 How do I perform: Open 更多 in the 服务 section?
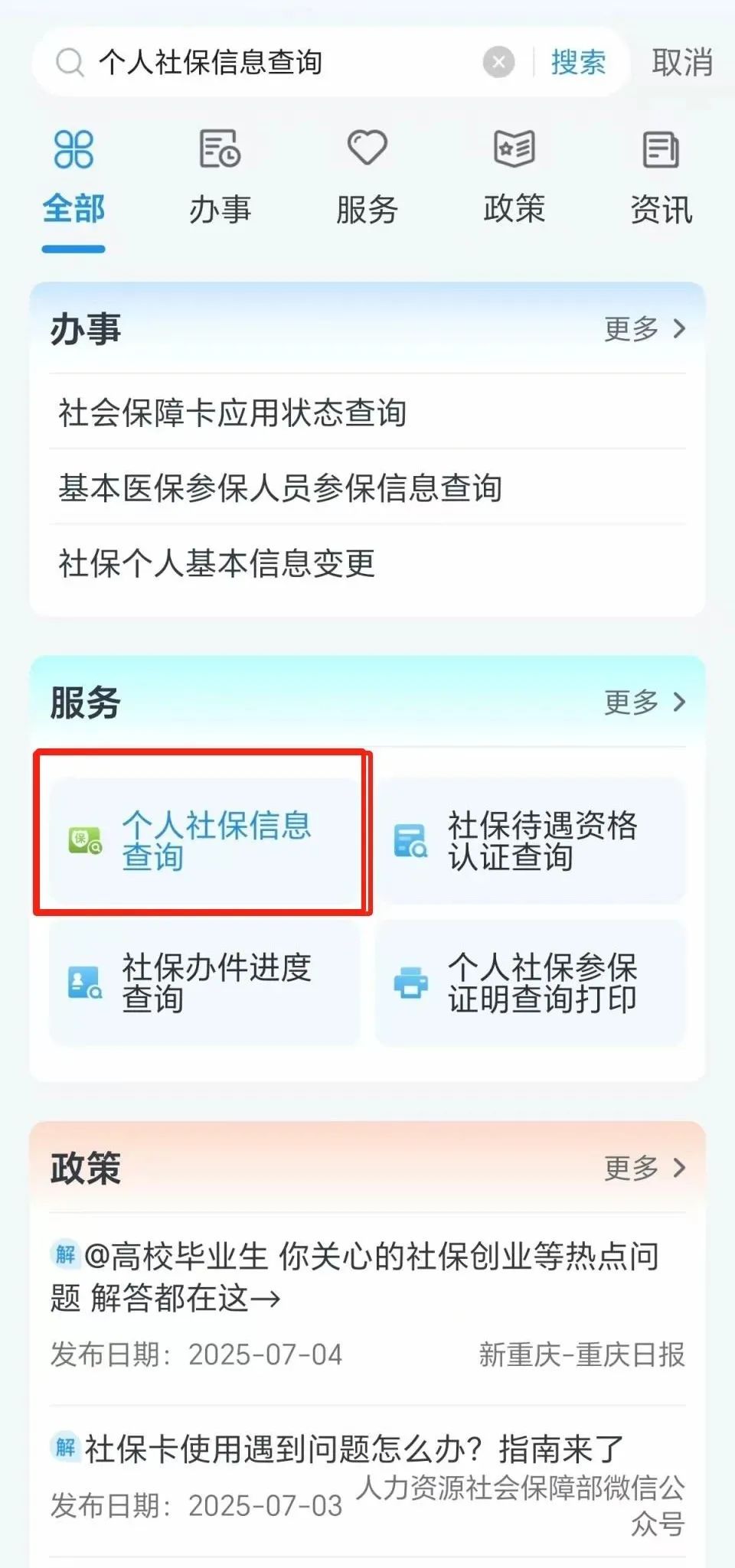[645, 702]
